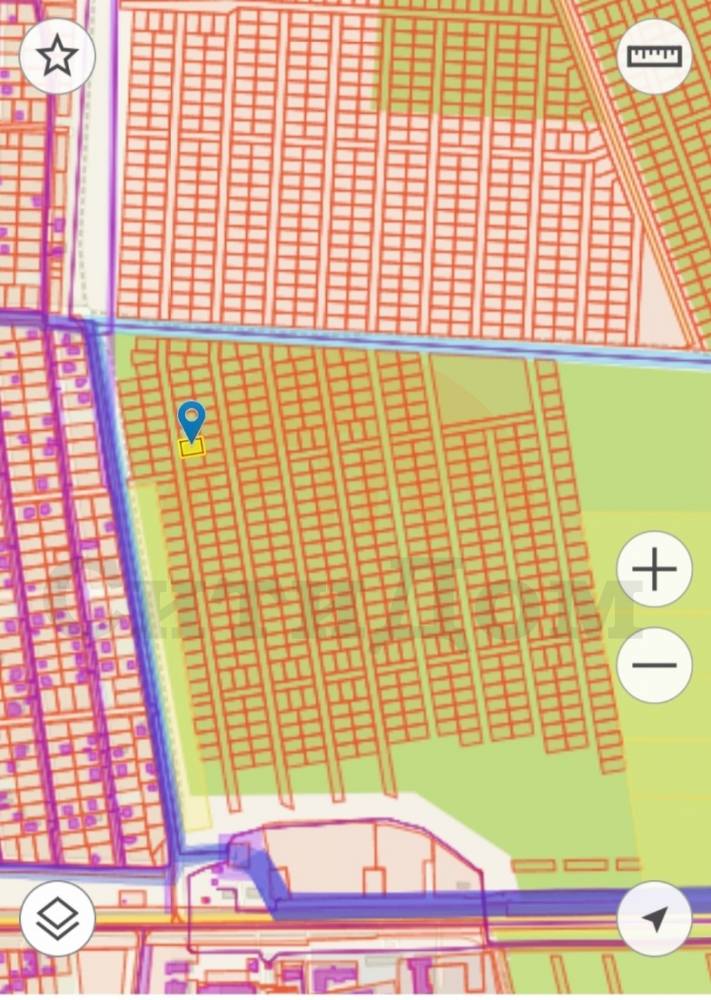This screenshot has width=711, height=1000.
Task: Open the map layers selector
Action: click(x=57, y=918)
